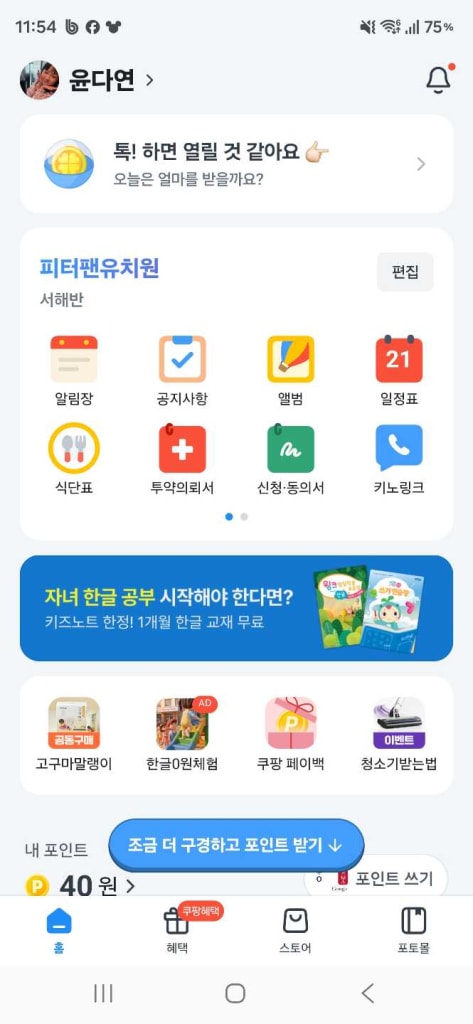The width and height of the screenshot is (473, 1024).
Task: Open 신청·동의서
Action: pyautogui.click(x=290, y=459)
